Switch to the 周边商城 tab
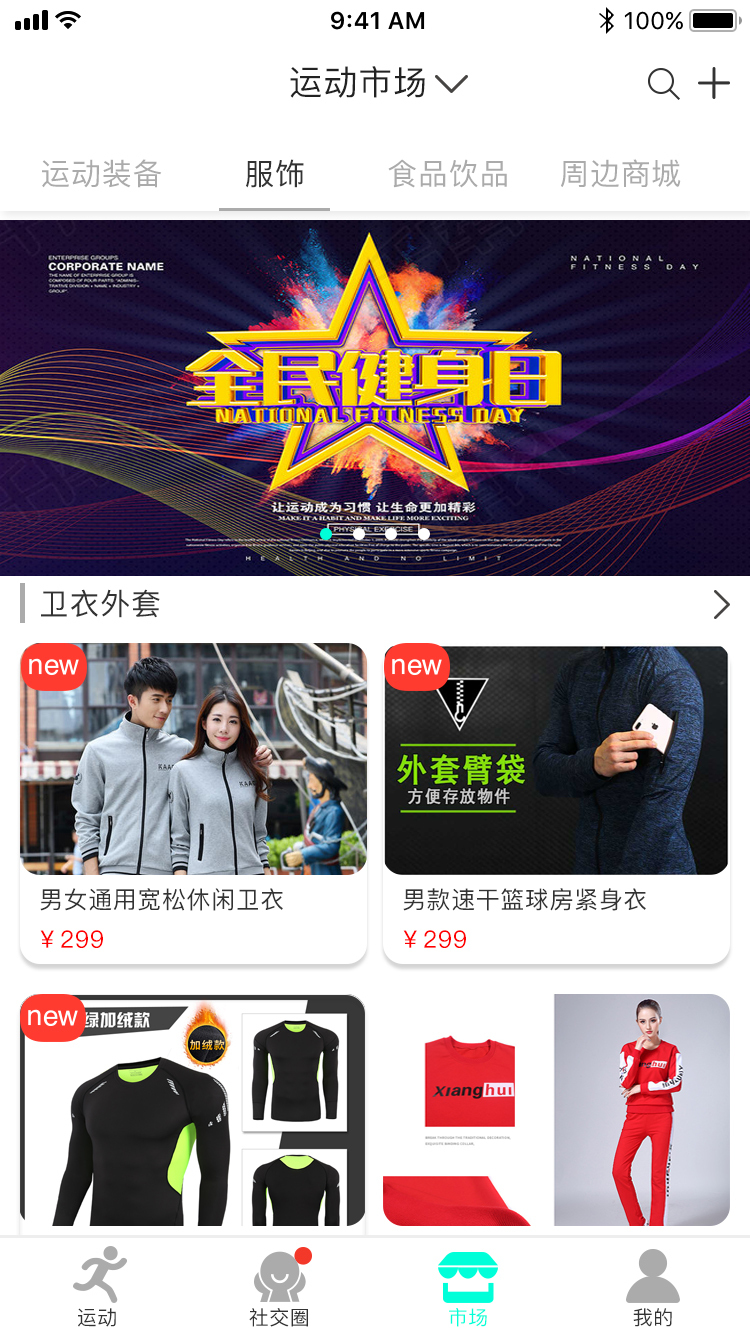Viewport: 750px width, 1334px height. click(x=618, y=174)
